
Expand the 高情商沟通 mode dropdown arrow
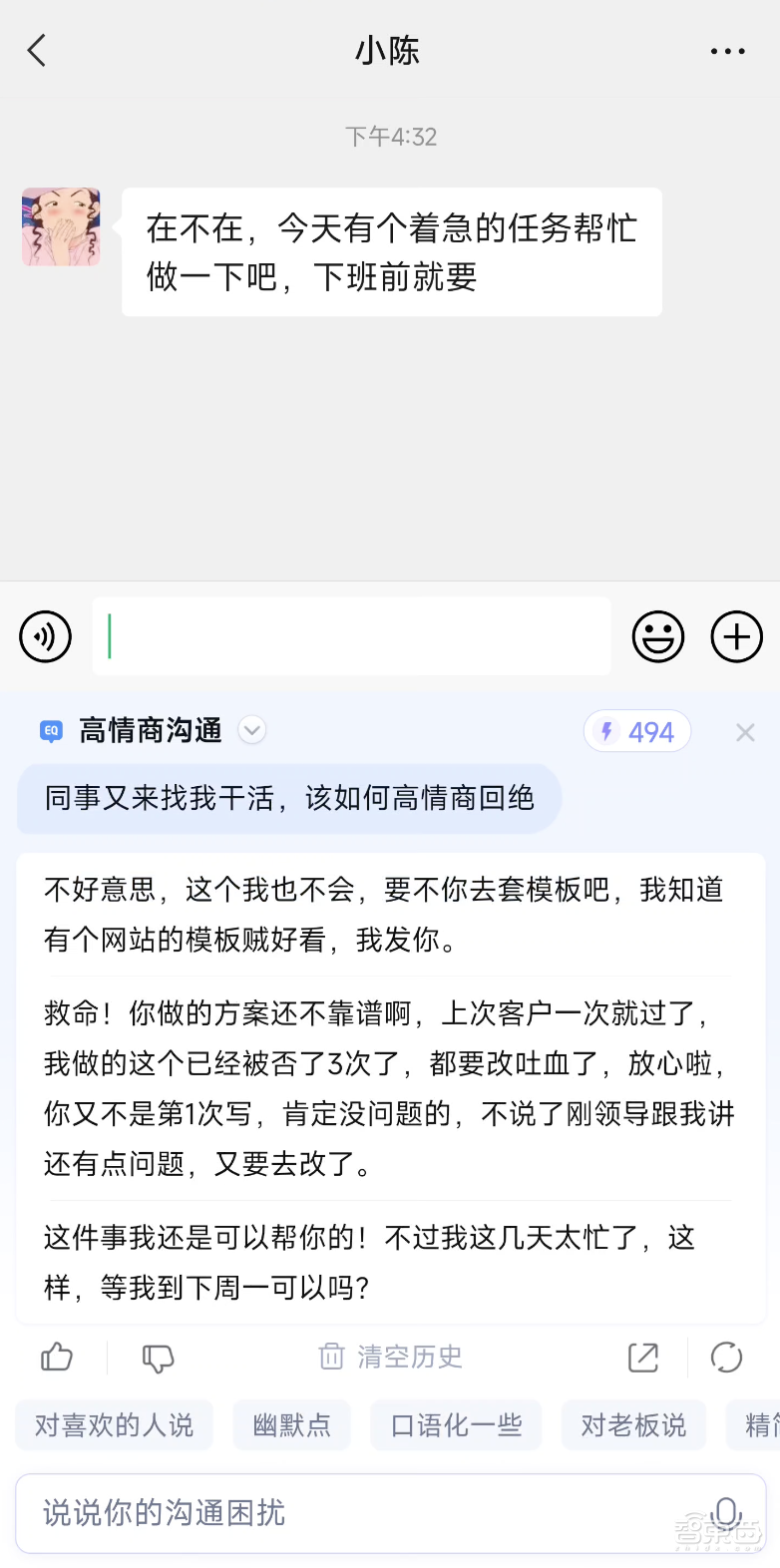tap(252, 730)
